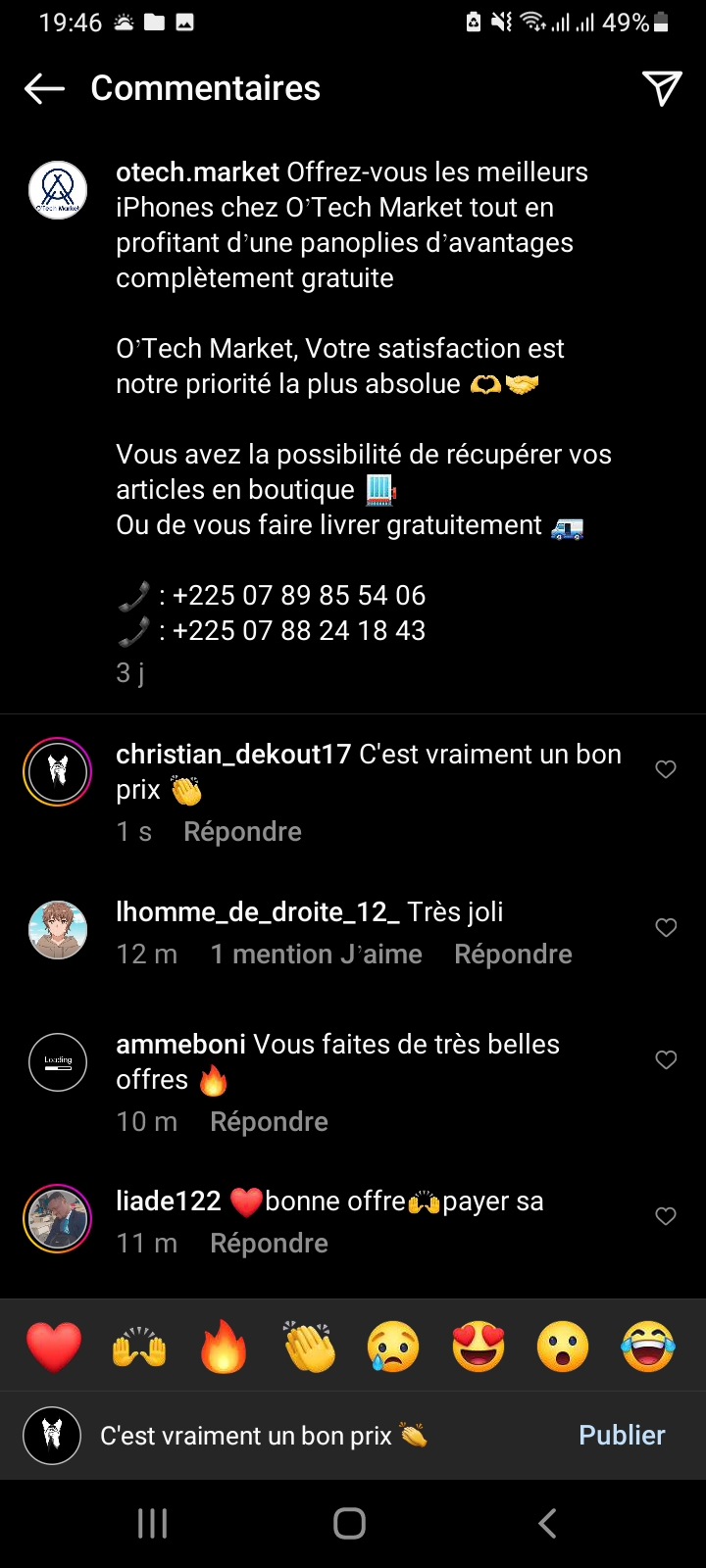Like liade122's comment

pos(666,1215)
